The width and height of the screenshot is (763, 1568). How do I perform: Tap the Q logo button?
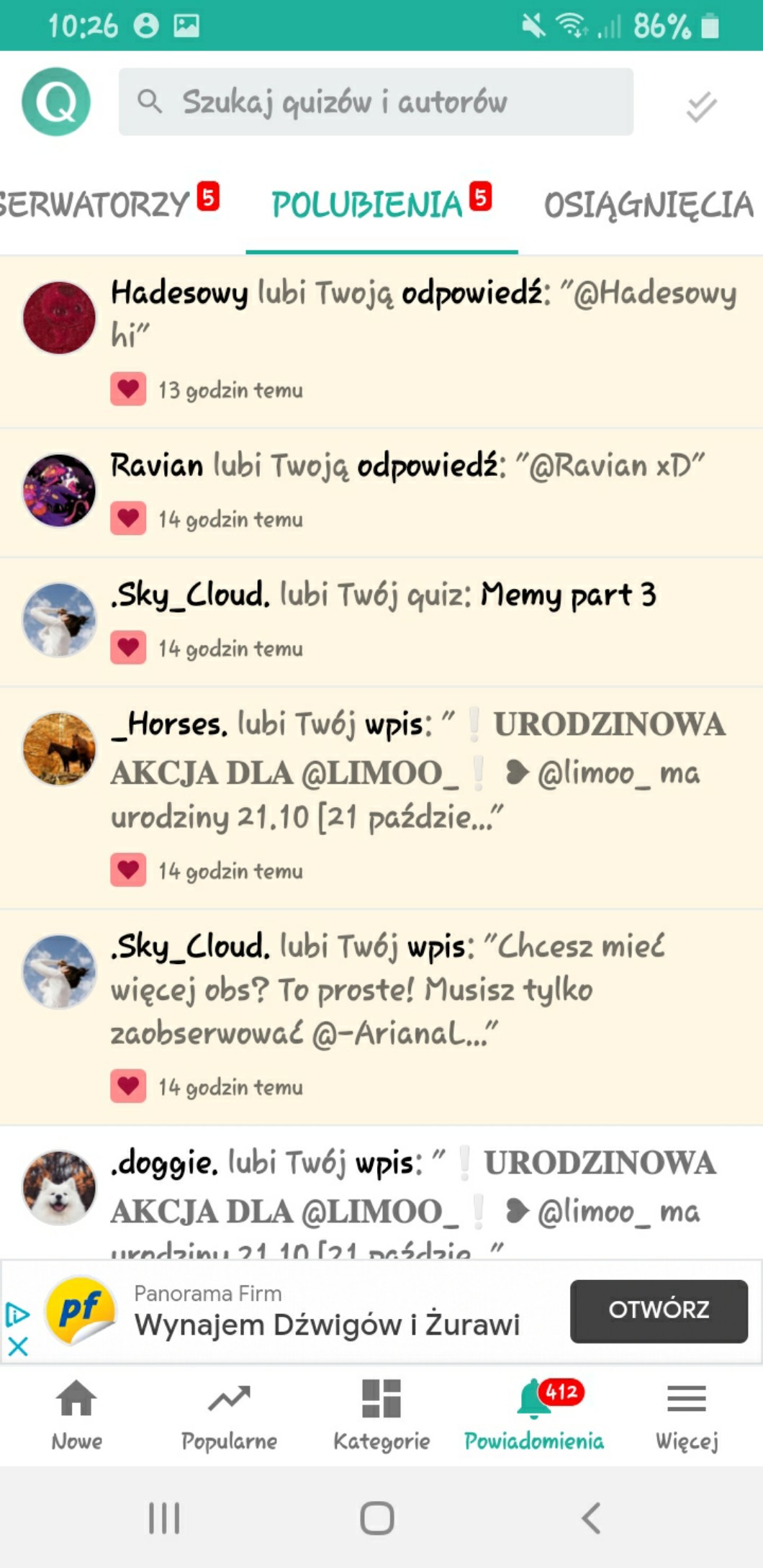coord(56,102)
